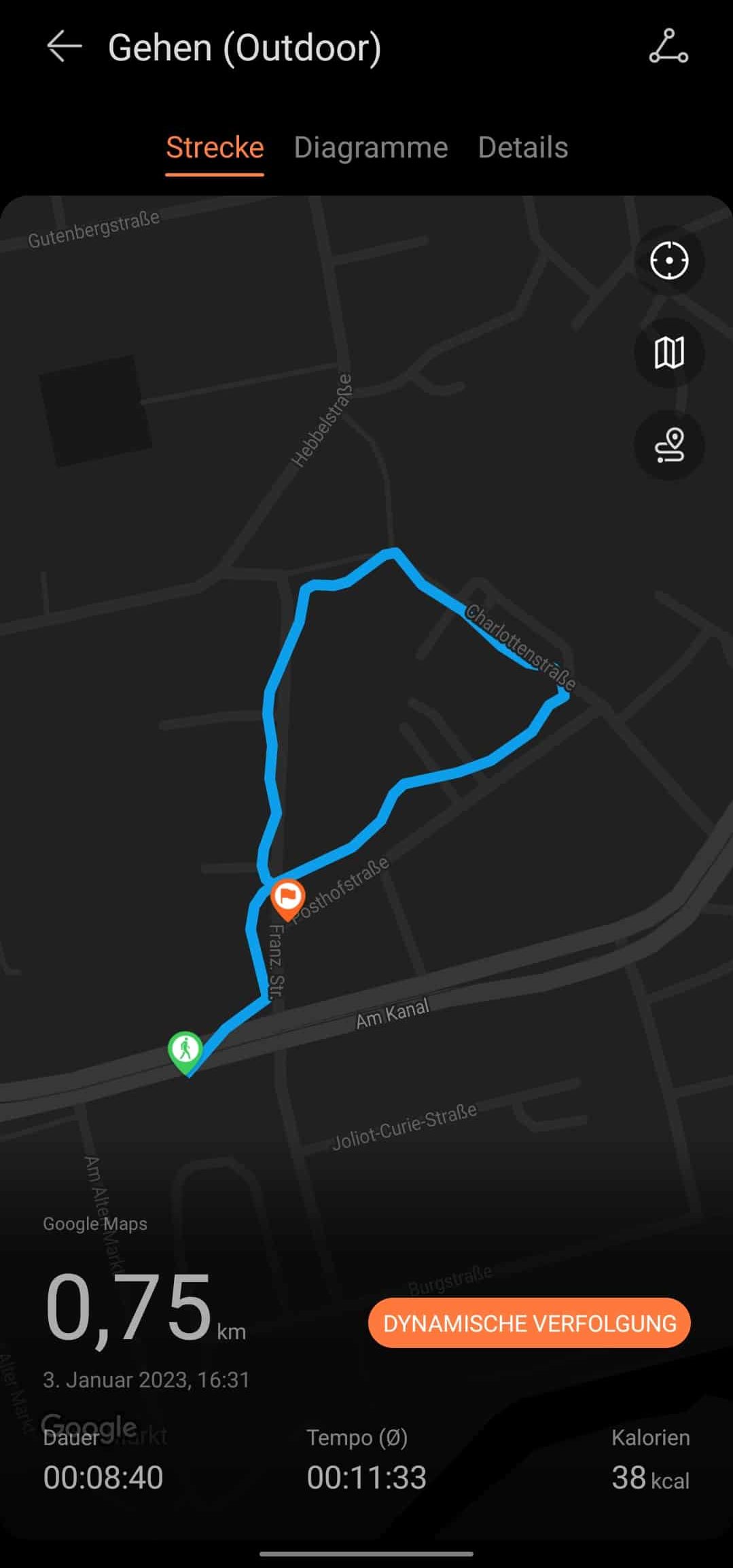The width and height of the screenshot is (733, 1568).
Task: Change the map type with map icon
Action: point(669,353)
